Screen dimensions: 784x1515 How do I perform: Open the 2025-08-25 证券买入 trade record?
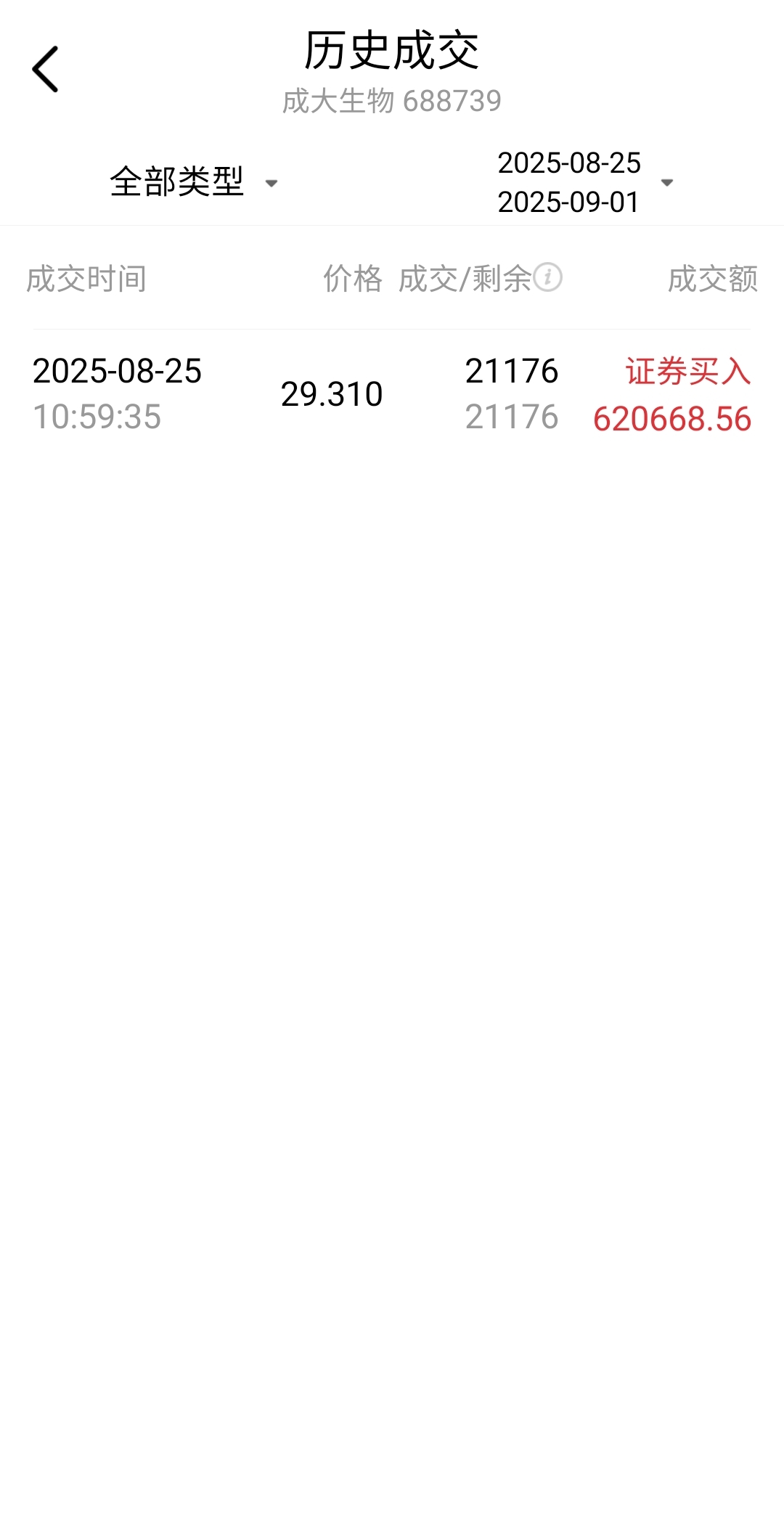tap(392, 394)
